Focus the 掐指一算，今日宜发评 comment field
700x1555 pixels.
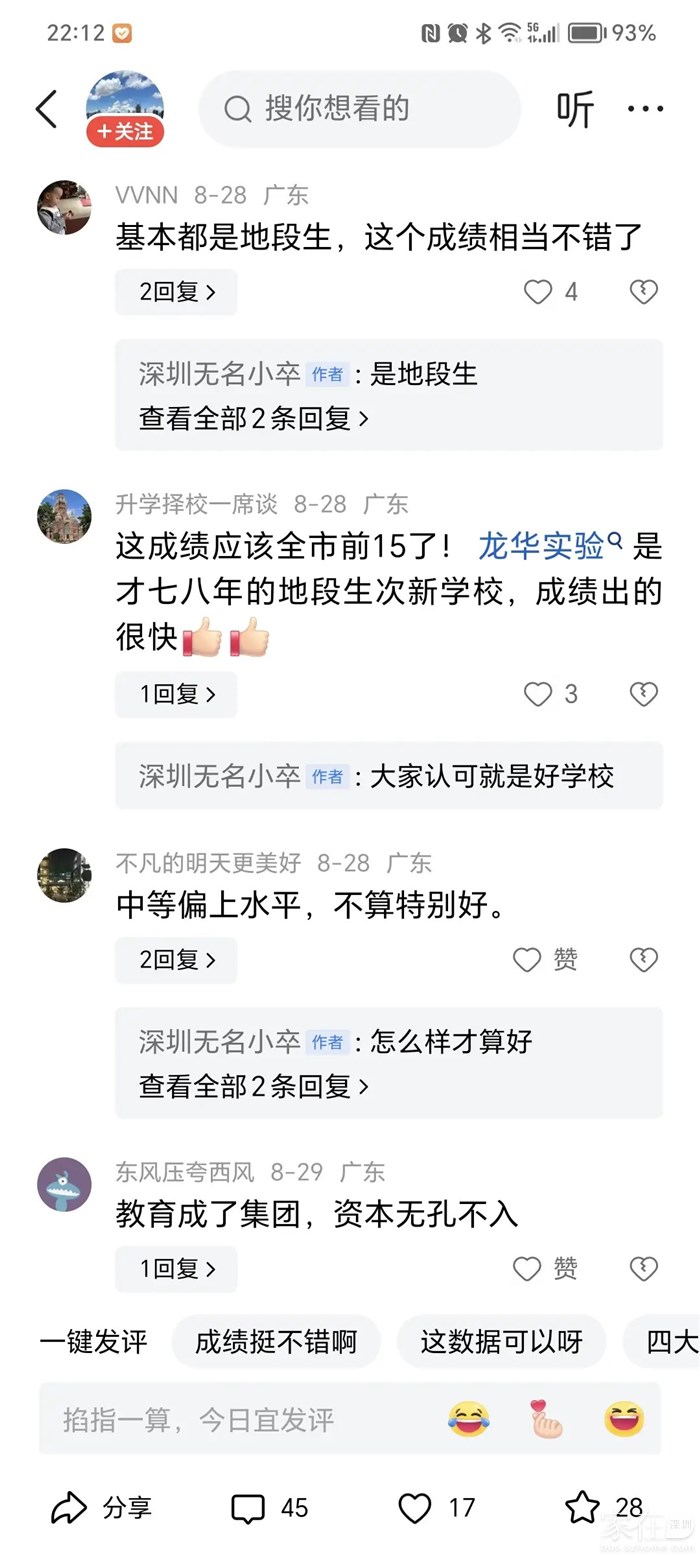[x=230, y=1419]
